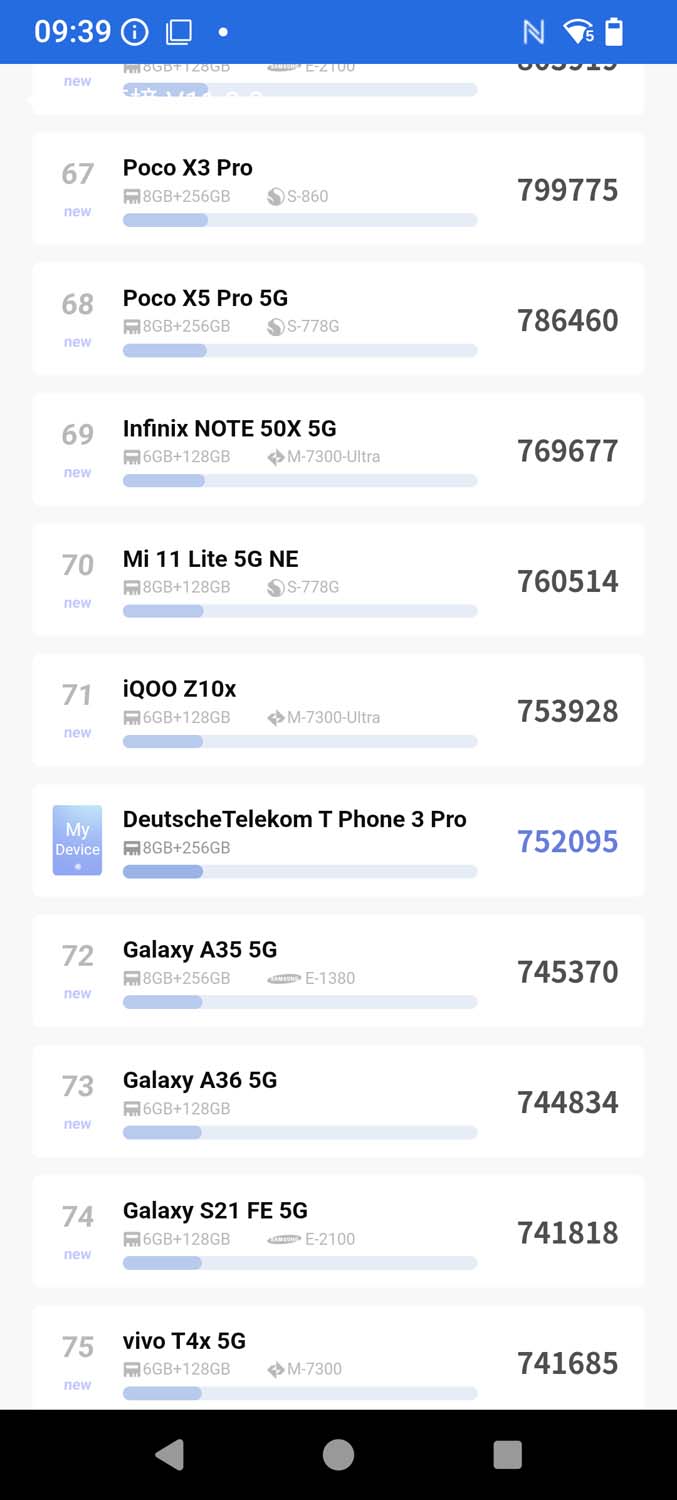
Task: Go back with the system back button
Action: click(169, 1455)
